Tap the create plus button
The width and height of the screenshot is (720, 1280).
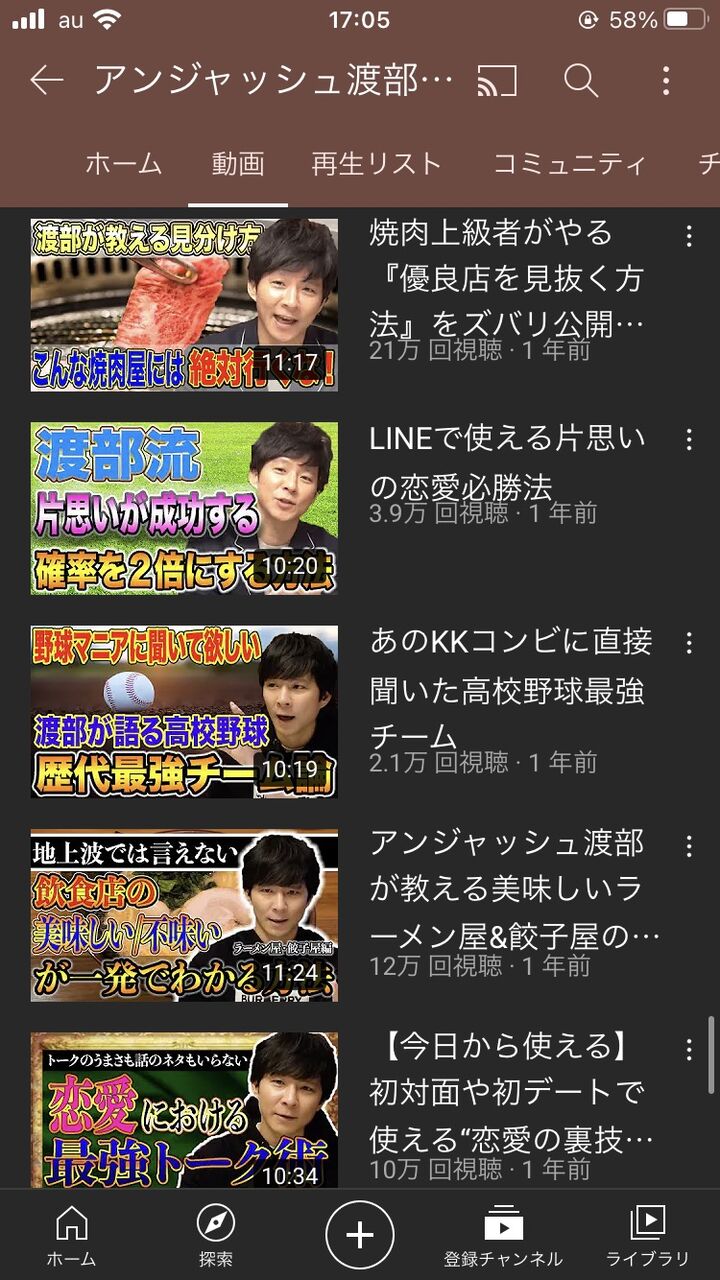click(x=360, y=1235)
